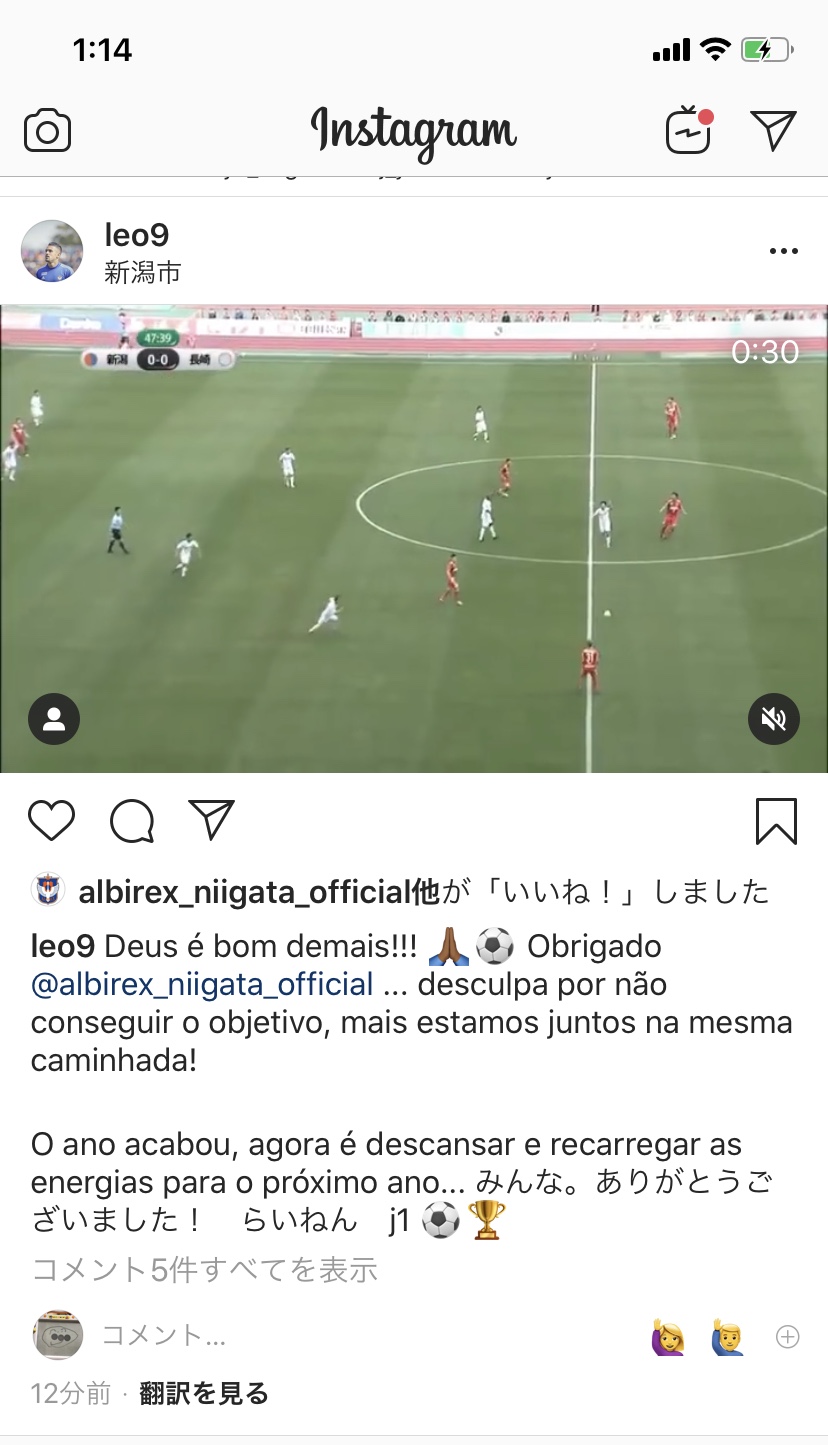Screen dimensions: 828x1445
Task: View all 5 comments
Action: point(205,1270)
